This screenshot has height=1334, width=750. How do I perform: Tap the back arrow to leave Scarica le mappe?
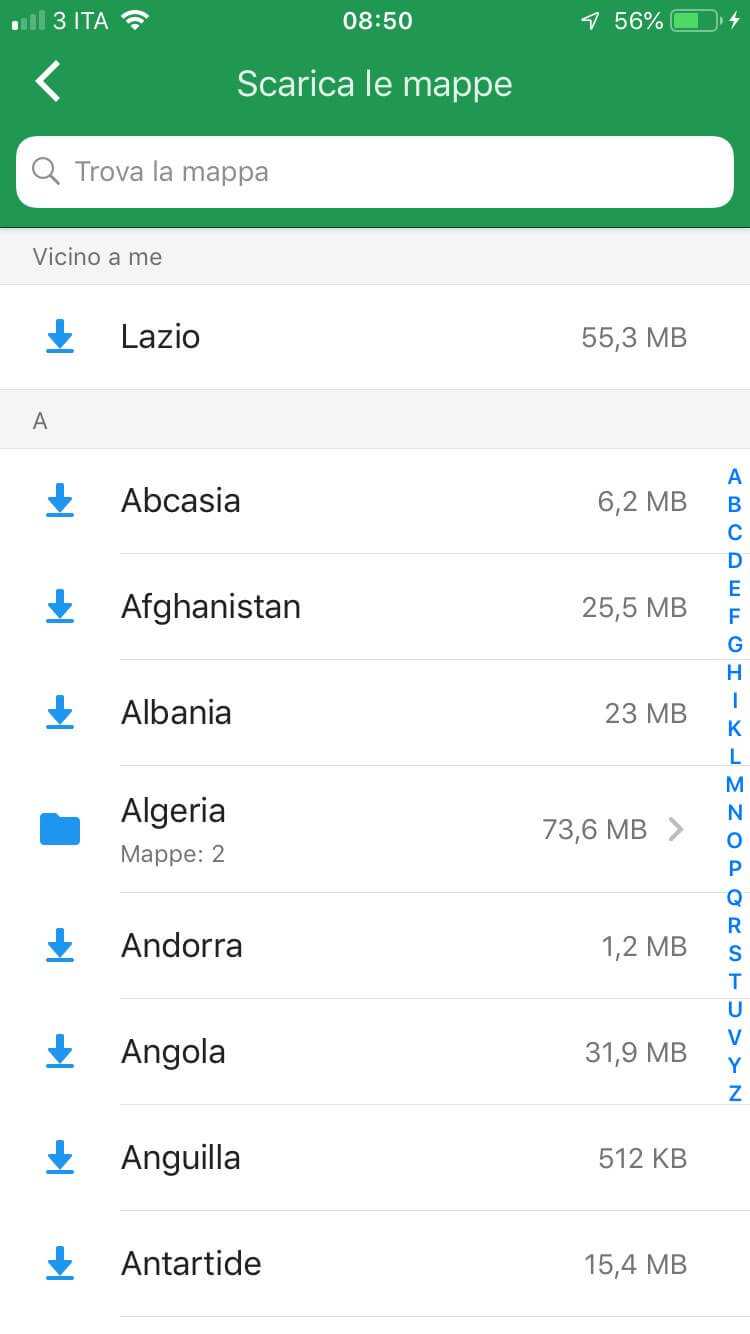point(47,83)
